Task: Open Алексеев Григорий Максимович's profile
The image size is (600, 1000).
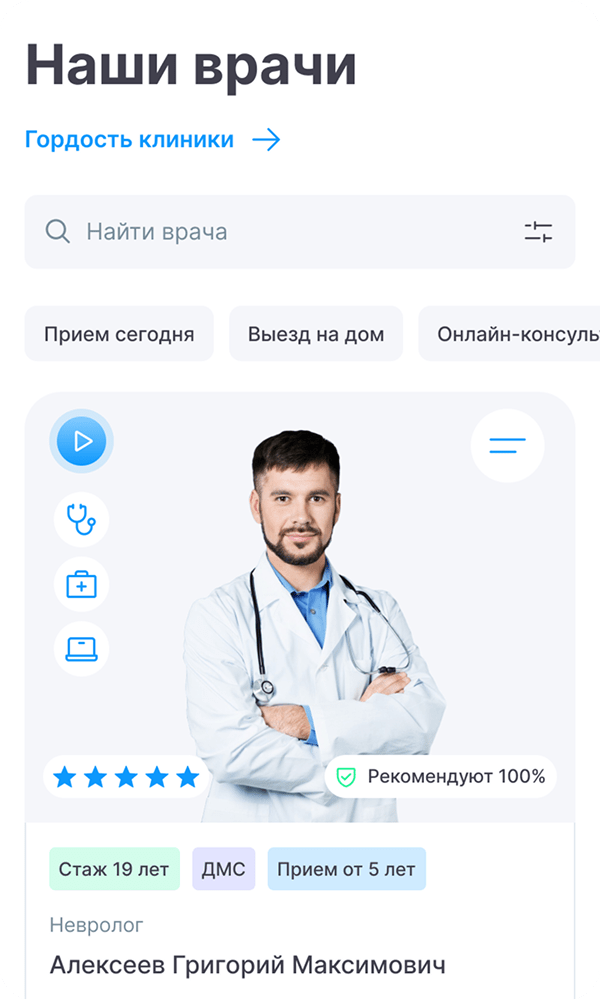Action: click(247, 965)
